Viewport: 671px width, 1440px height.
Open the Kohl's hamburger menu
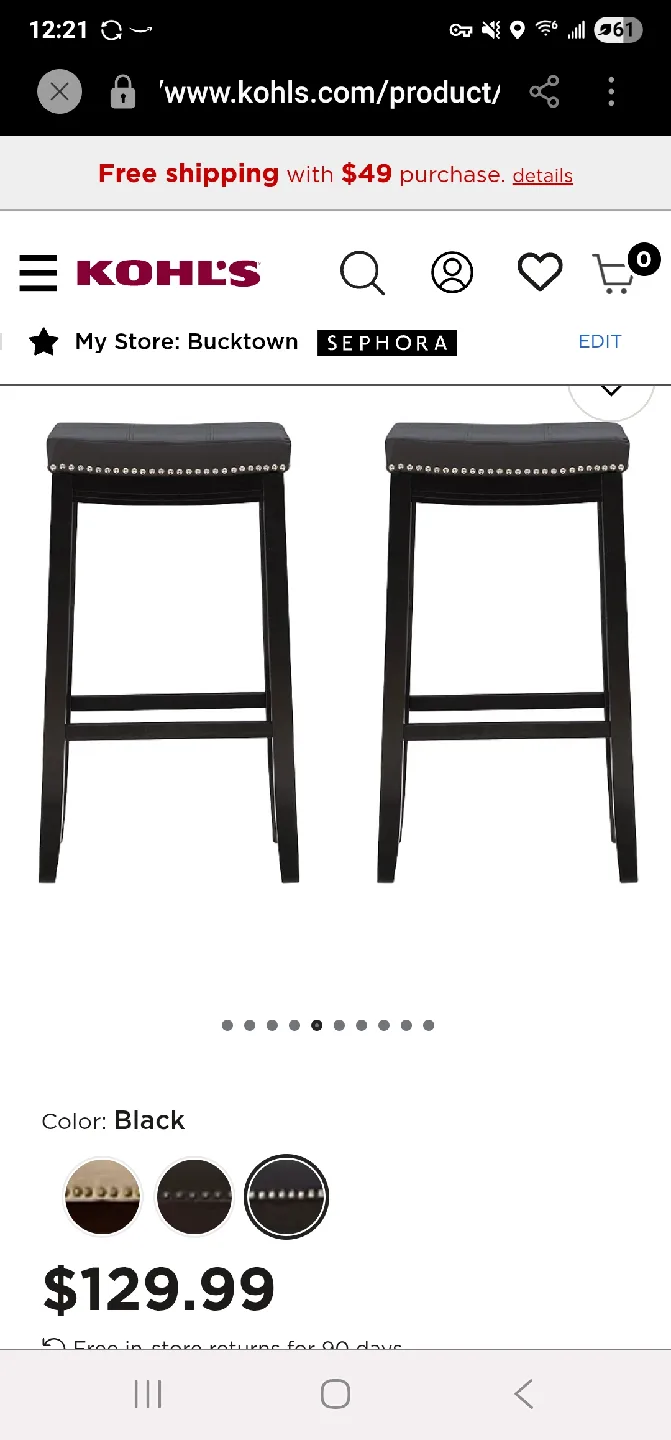click(38, 272)
